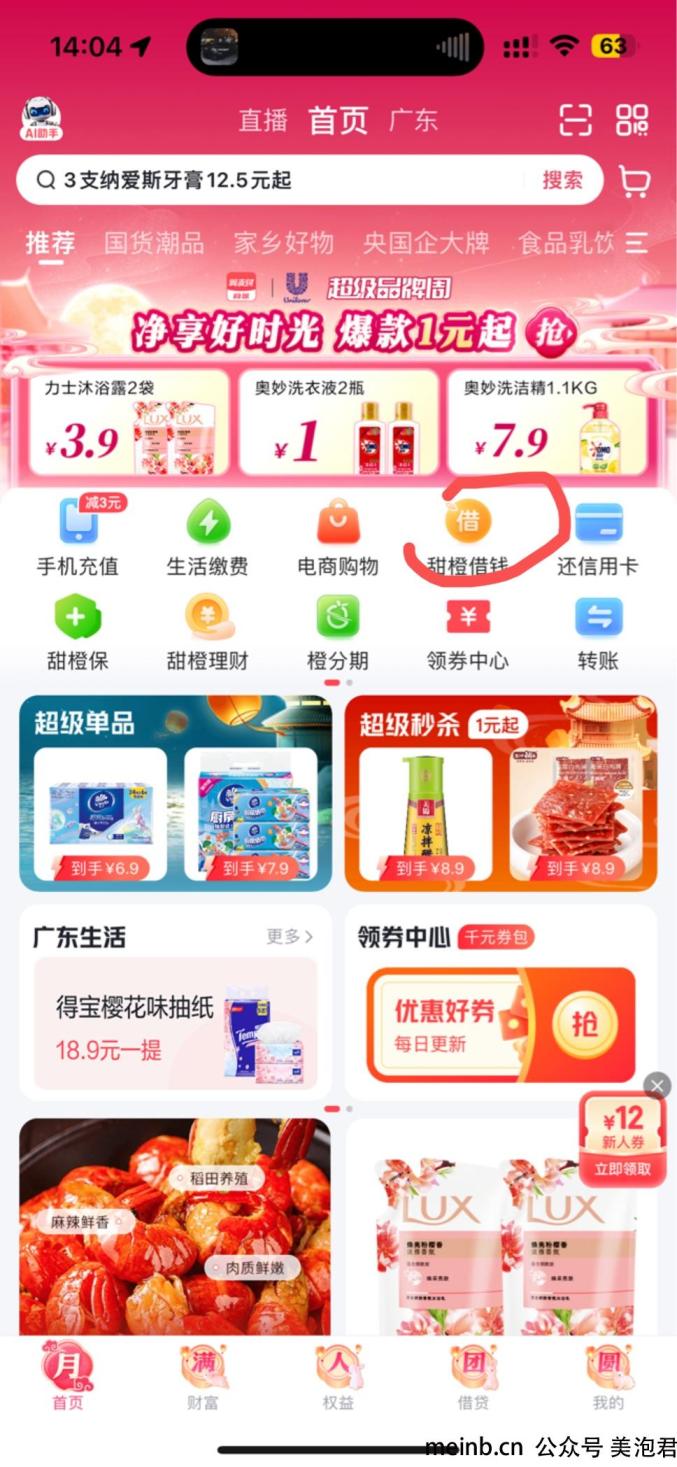Image resolution: width=677 pixels, height=1467 pixels.
Task: Tap 更多 in 广东生活
Action: pyautogui.click(x=289, y=937)
